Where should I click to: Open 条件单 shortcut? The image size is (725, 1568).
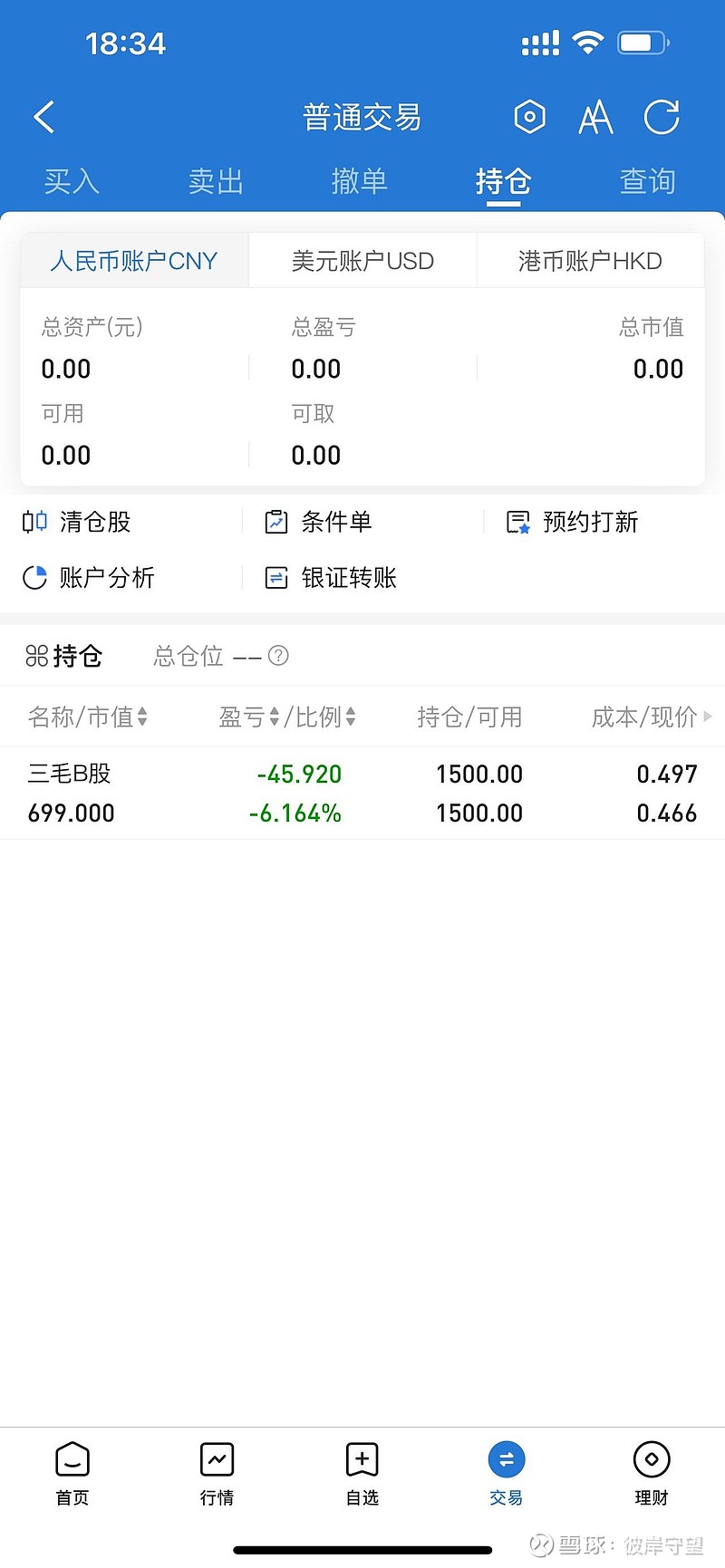coord(318,522)
